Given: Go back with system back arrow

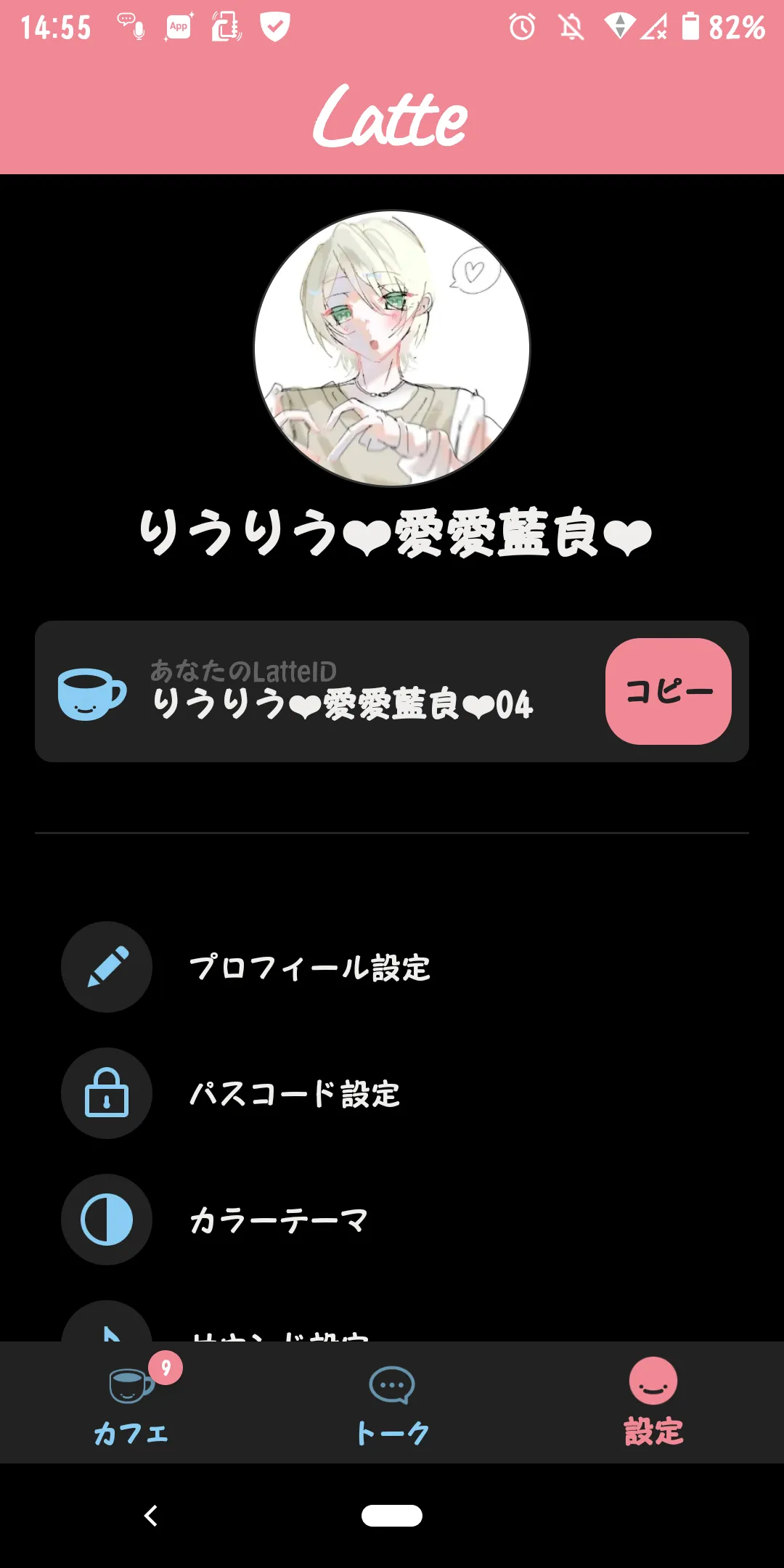Looking at the screenshot, I should (151, 1516).
